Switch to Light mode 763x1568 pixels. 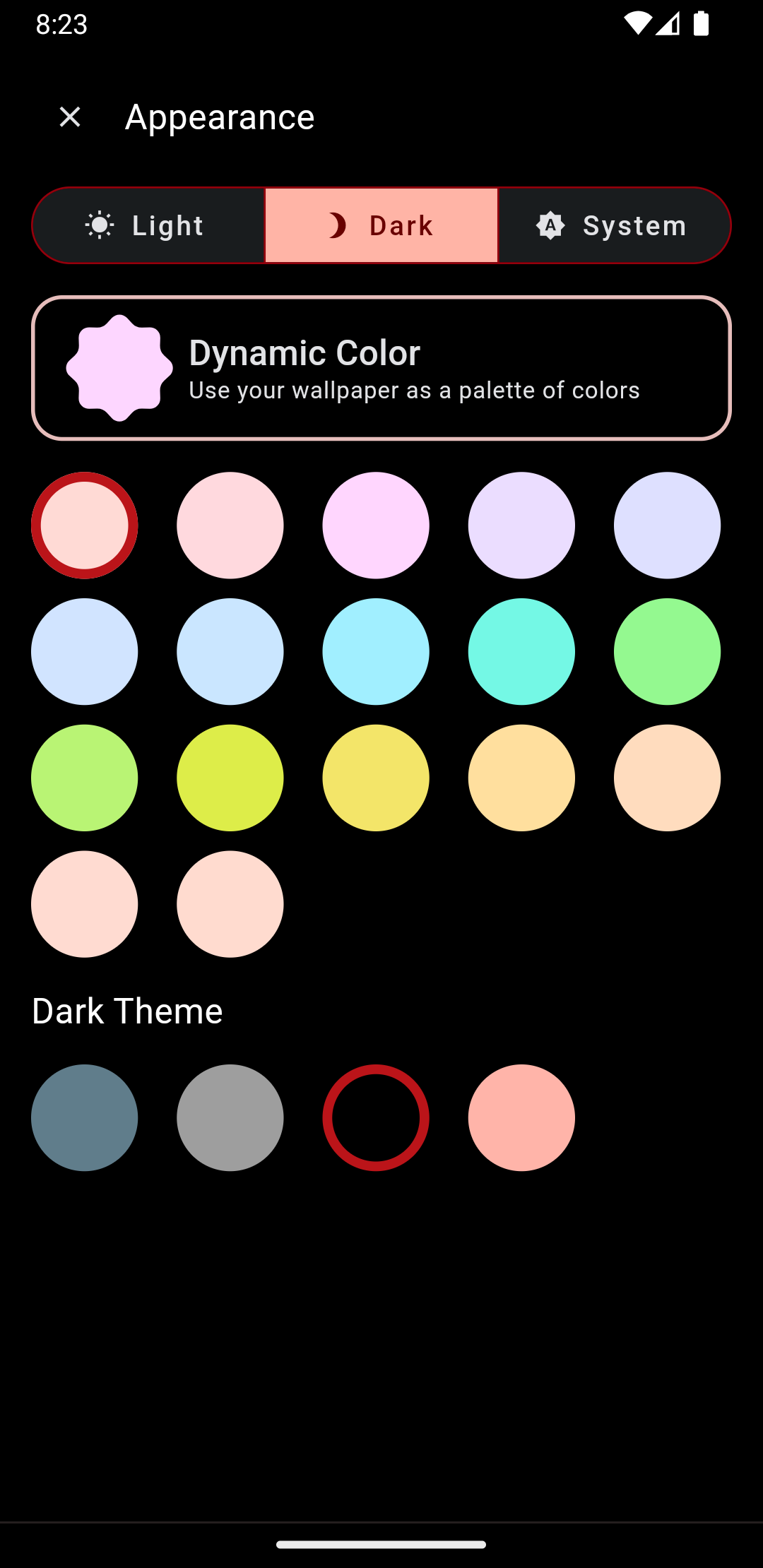click(x=148, y=225)
